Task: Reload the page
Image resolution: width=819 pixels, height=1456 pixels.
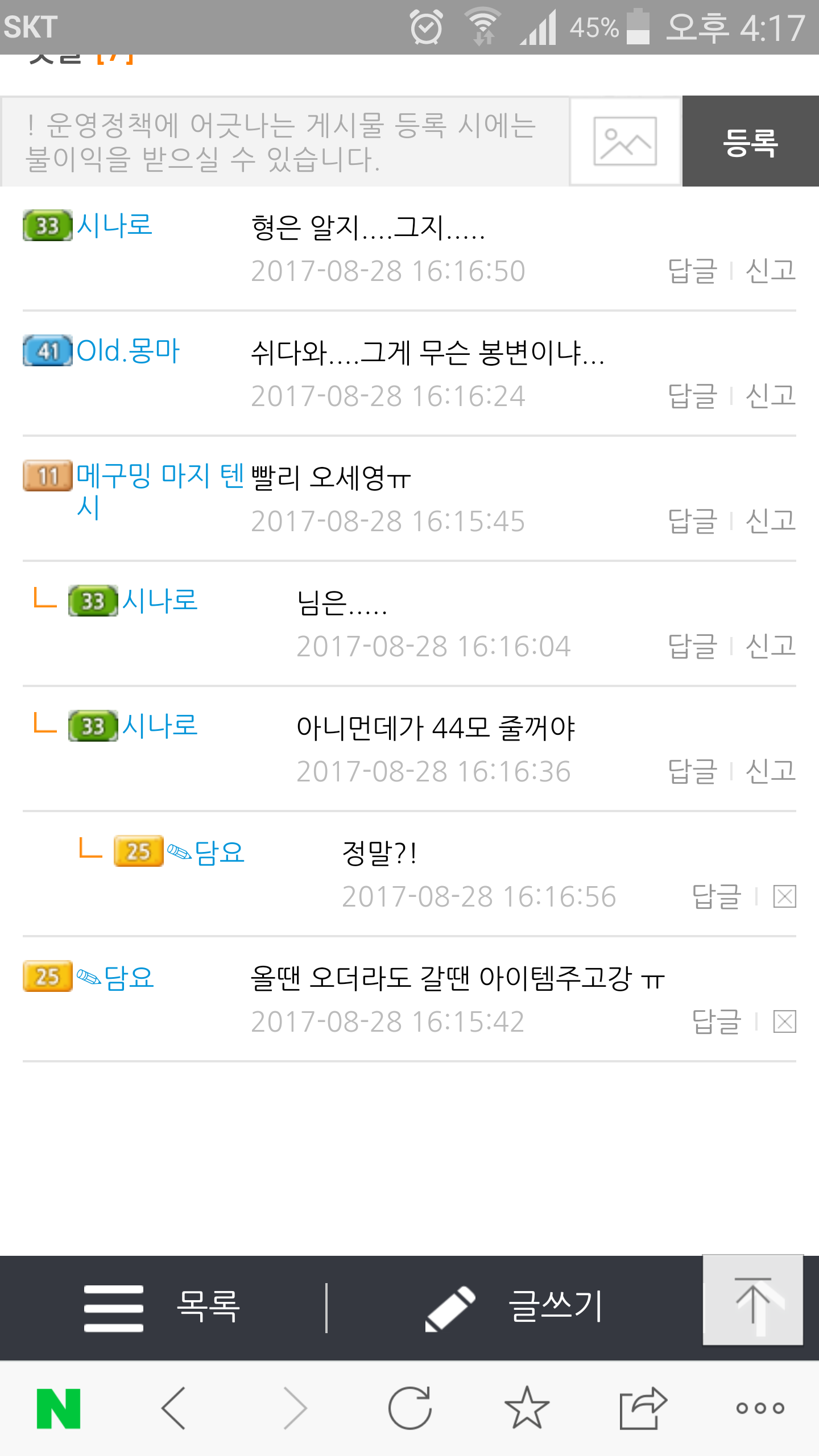Action: click(x=410, y=1408)
